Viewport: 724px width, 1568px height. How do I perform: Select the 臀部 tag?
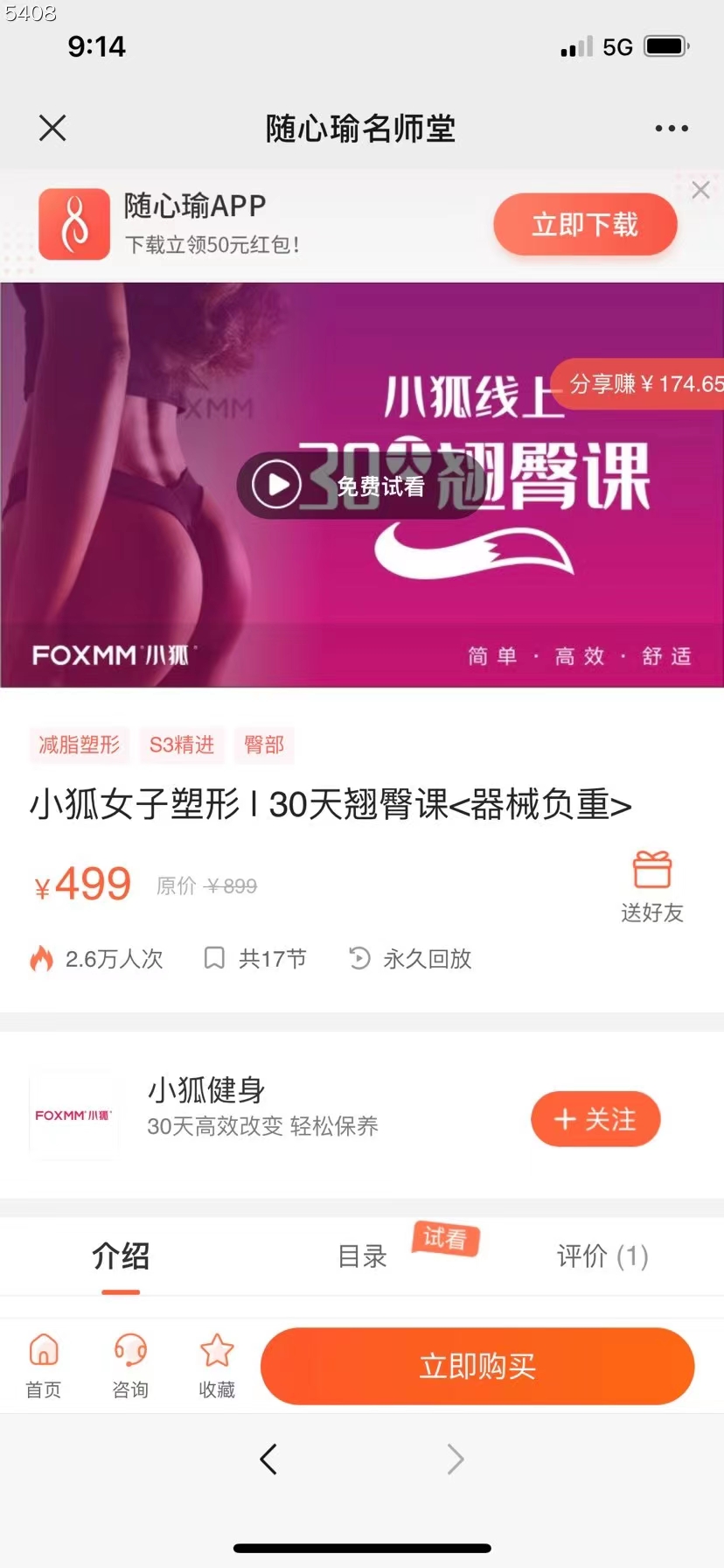click(x=264, y=745)
